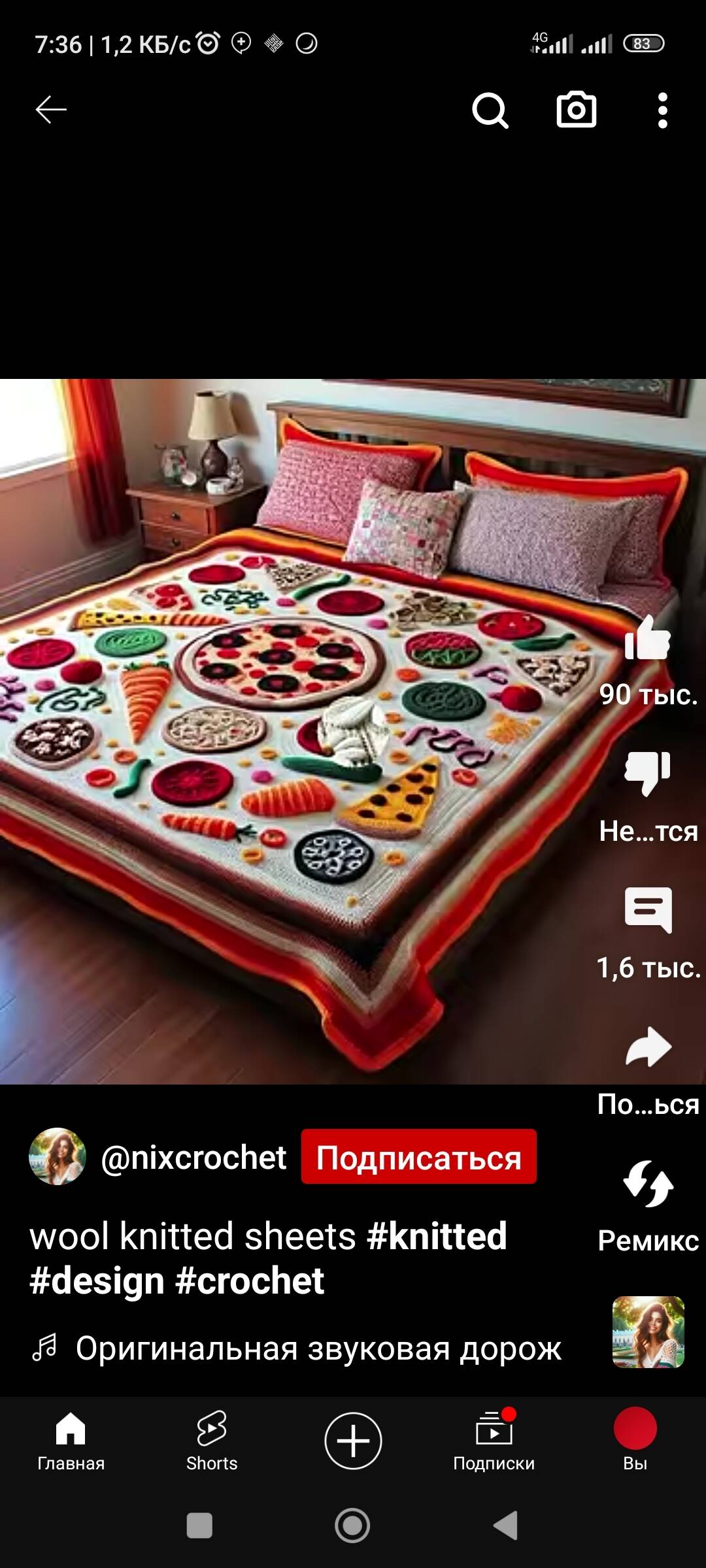Open the comments with 1,6 тыс.
This screenshot has width=706, height=1568.
click(x=648, y=909)
